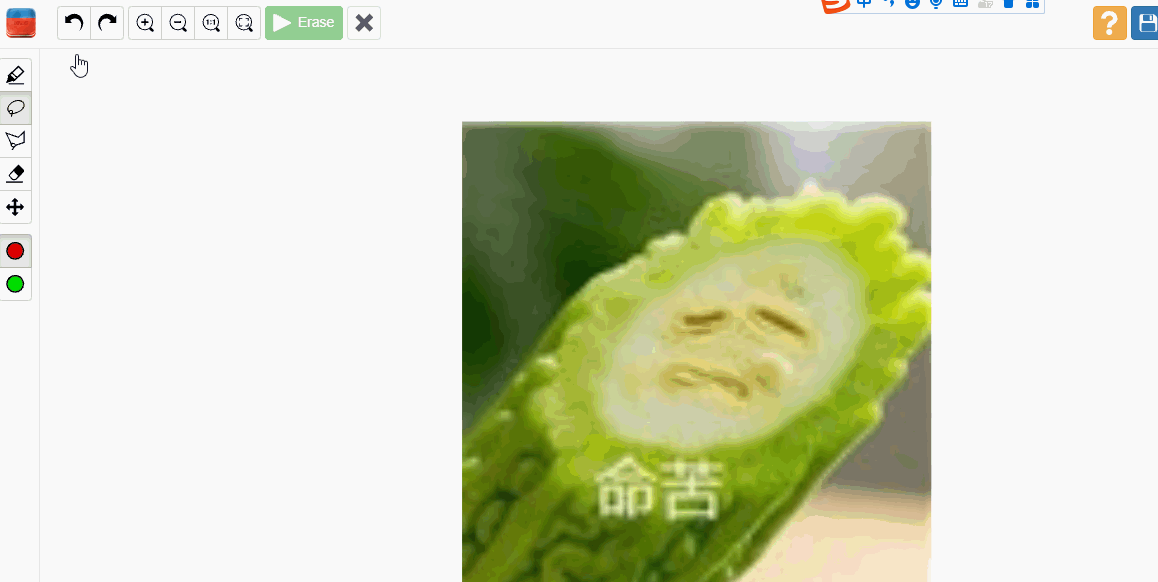Zoom out of the image

pos(178,22)
